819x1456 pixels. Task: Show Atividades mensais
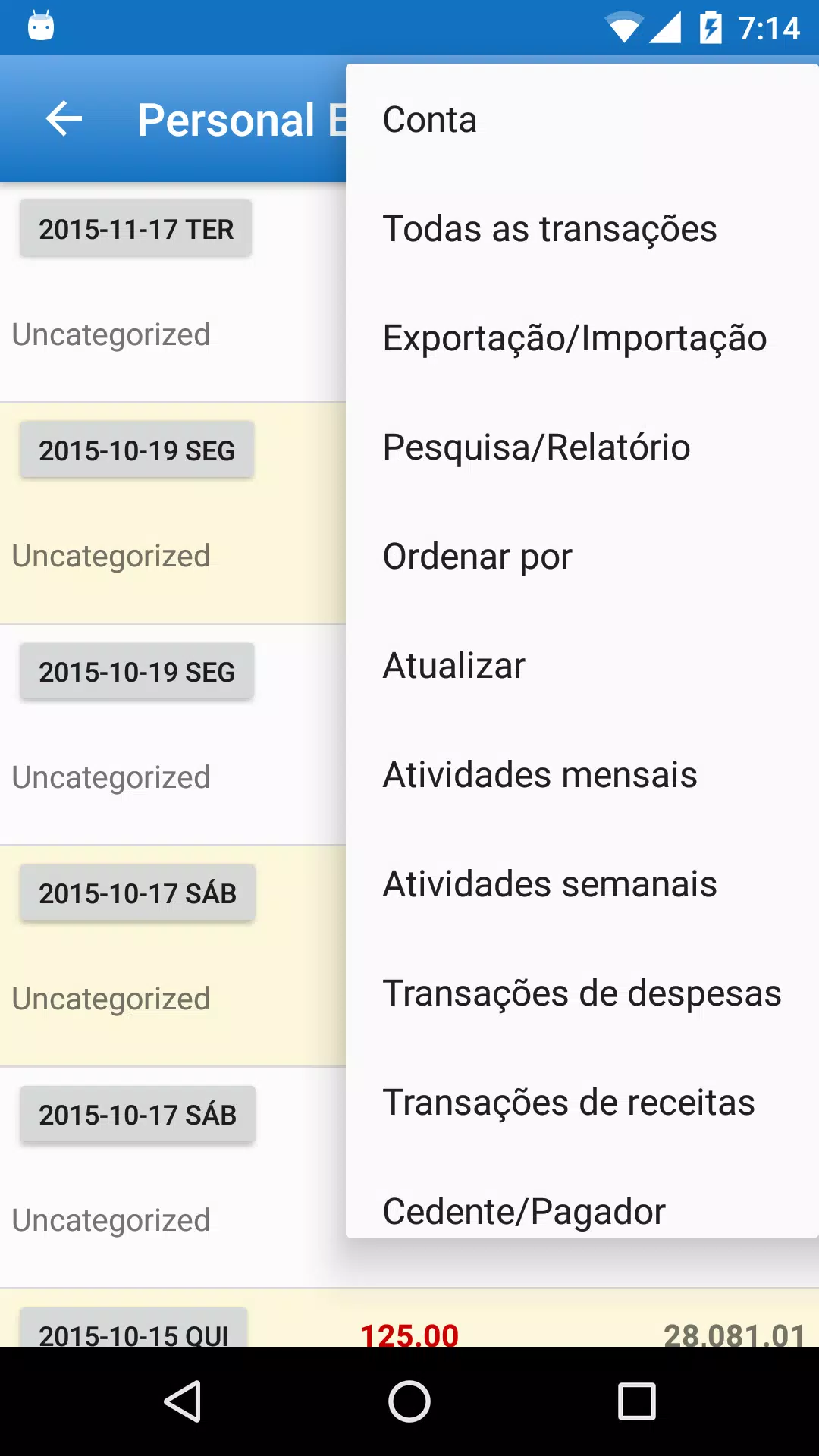point(582,775)
